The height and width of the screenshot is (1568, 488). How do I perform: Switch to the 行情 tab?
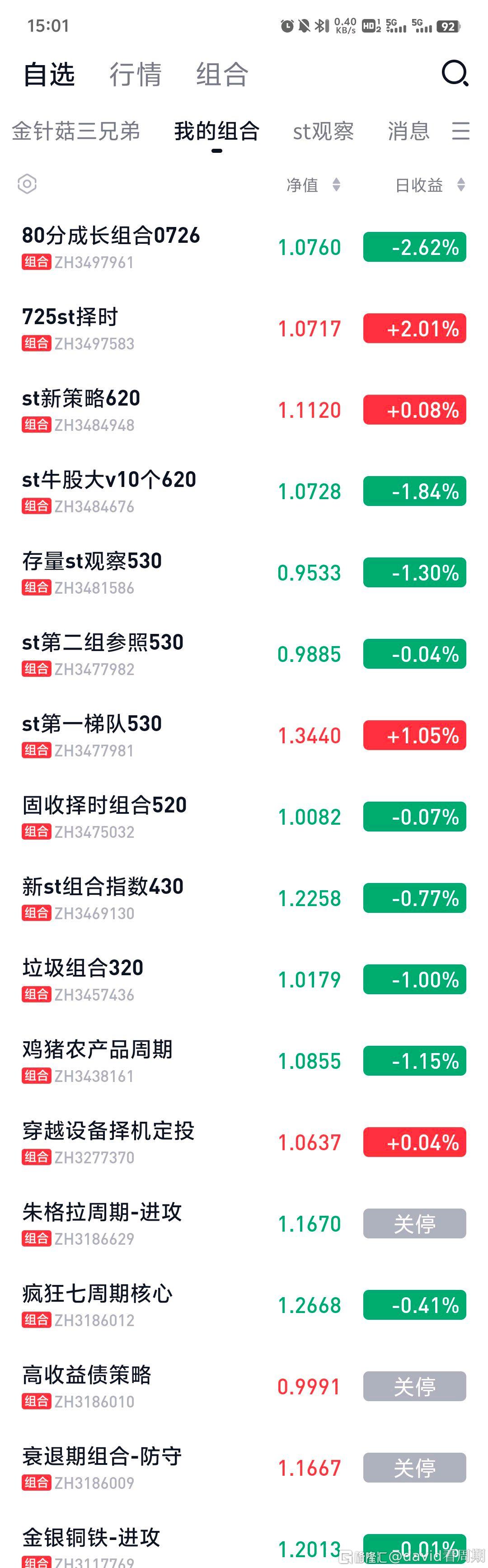point(135,75)
